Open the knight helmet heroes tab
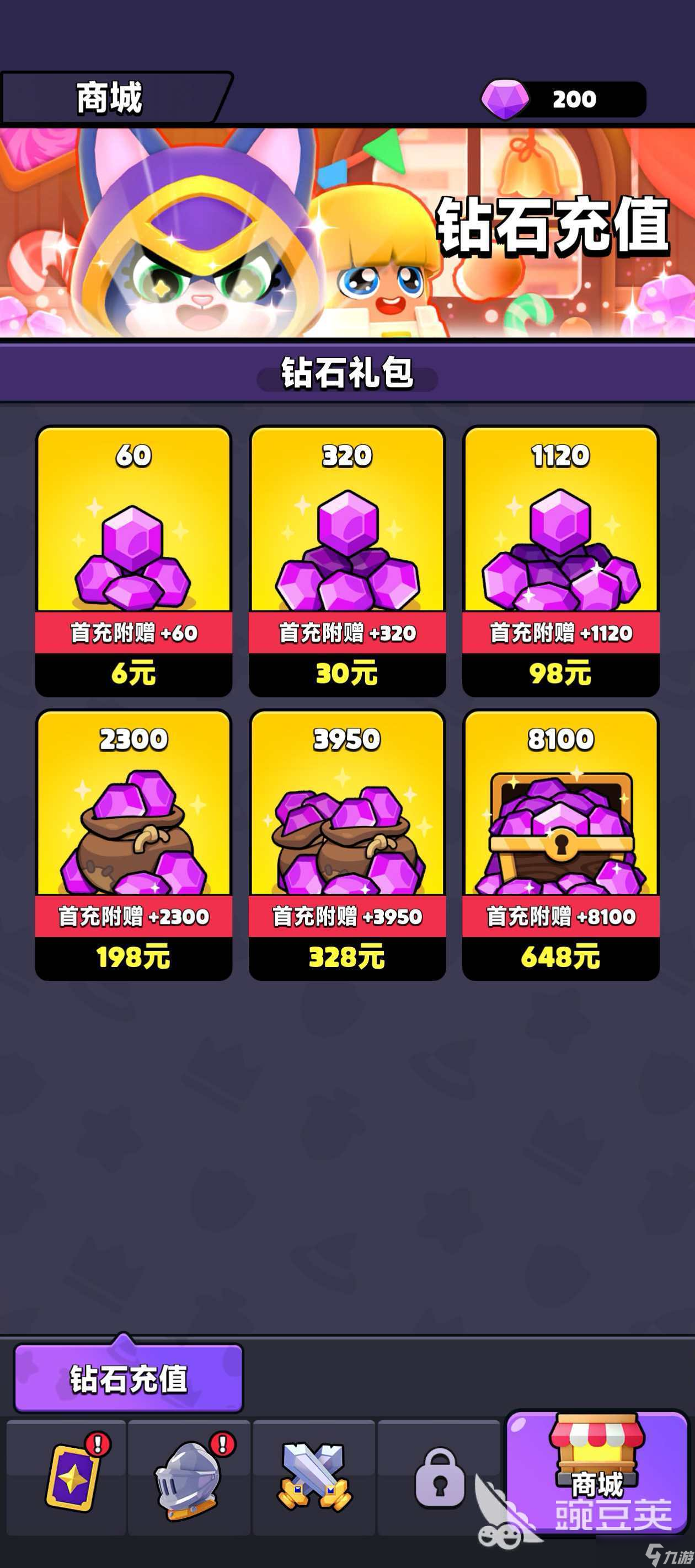 189,1476
